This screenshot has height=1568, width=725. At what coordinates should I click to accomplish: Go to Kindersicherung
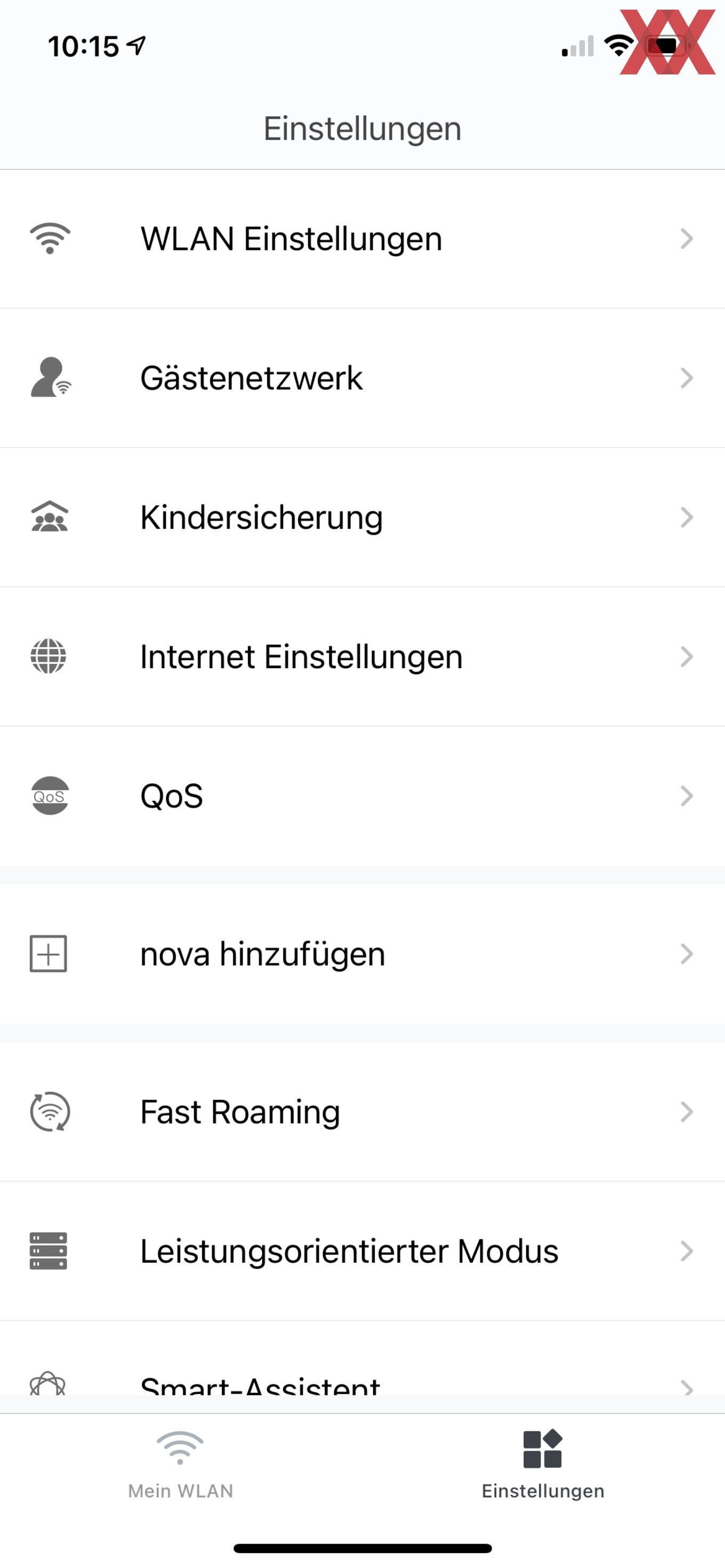click(362, 517)
